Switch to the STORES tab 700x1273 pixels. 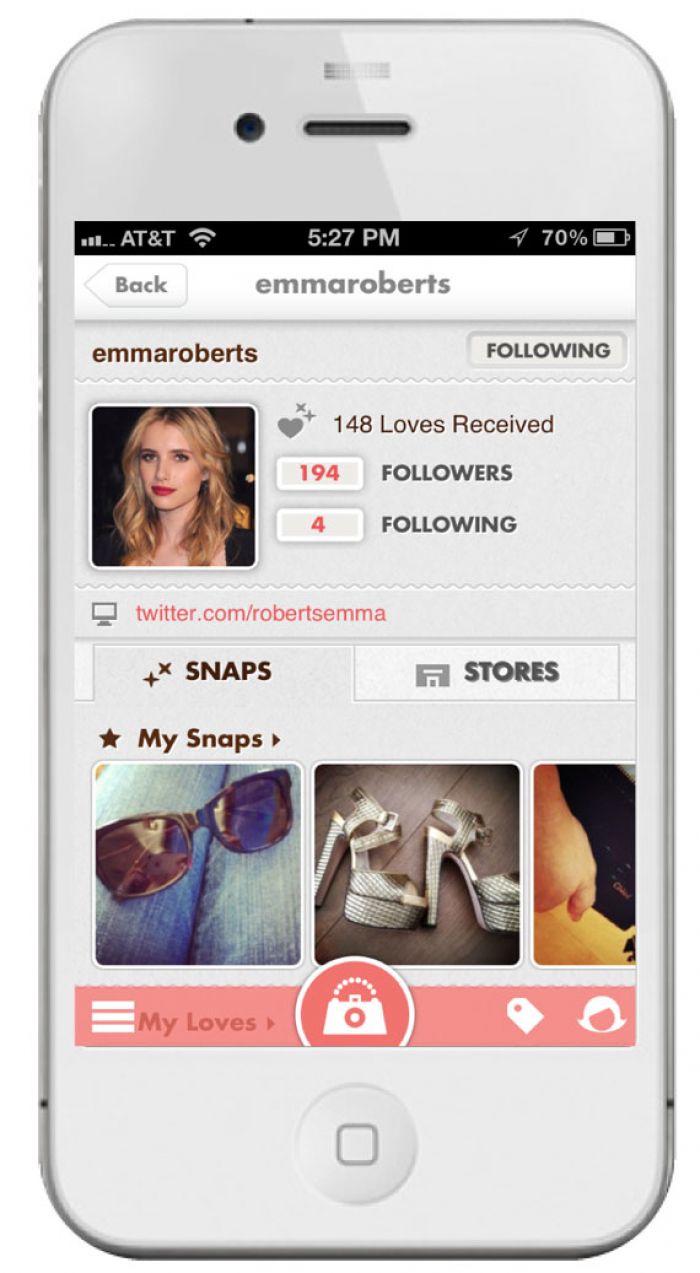click(x=486, y=673)
